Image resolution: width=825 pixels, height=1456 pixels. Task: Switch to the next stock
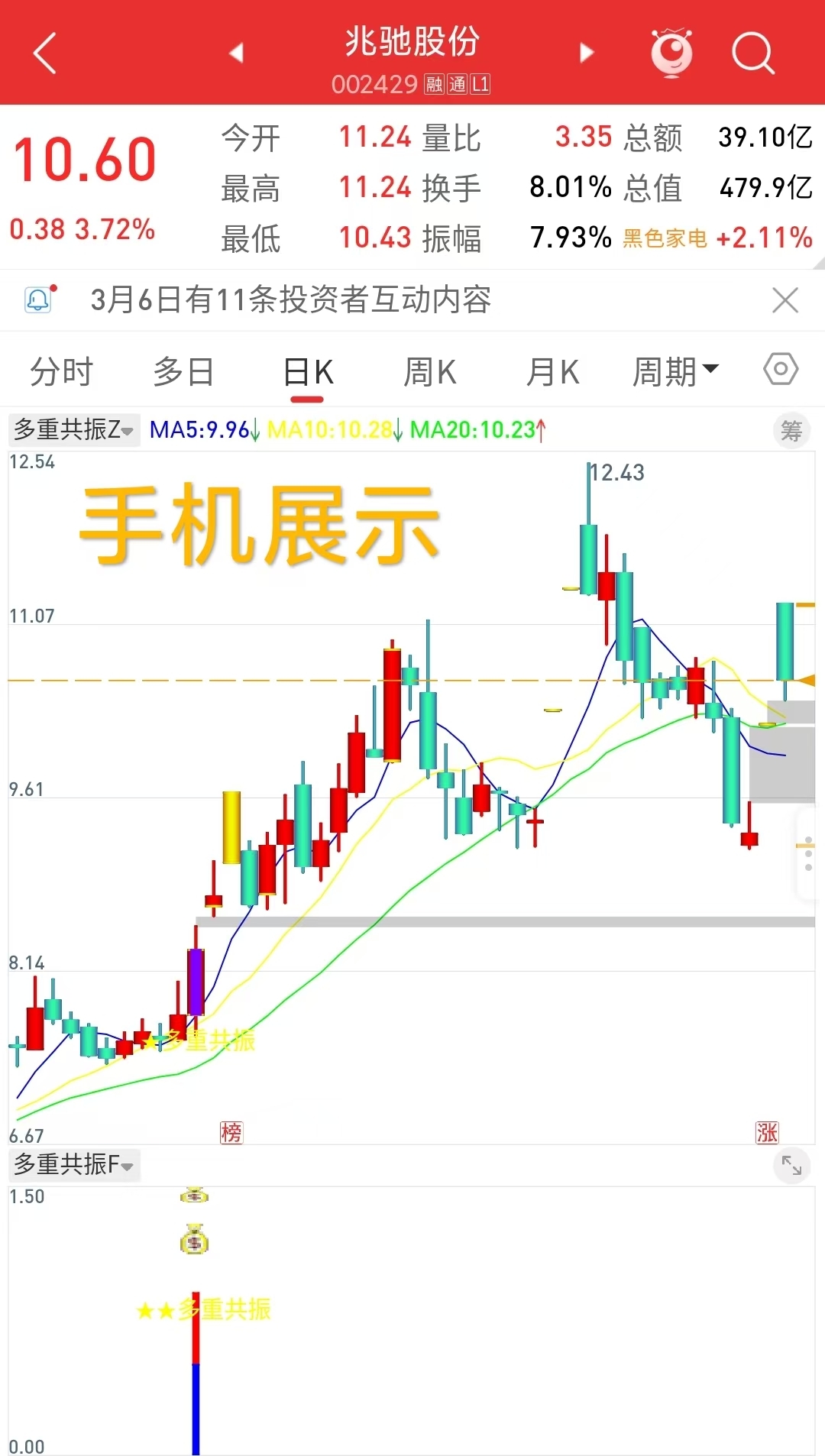click(586, 53)
